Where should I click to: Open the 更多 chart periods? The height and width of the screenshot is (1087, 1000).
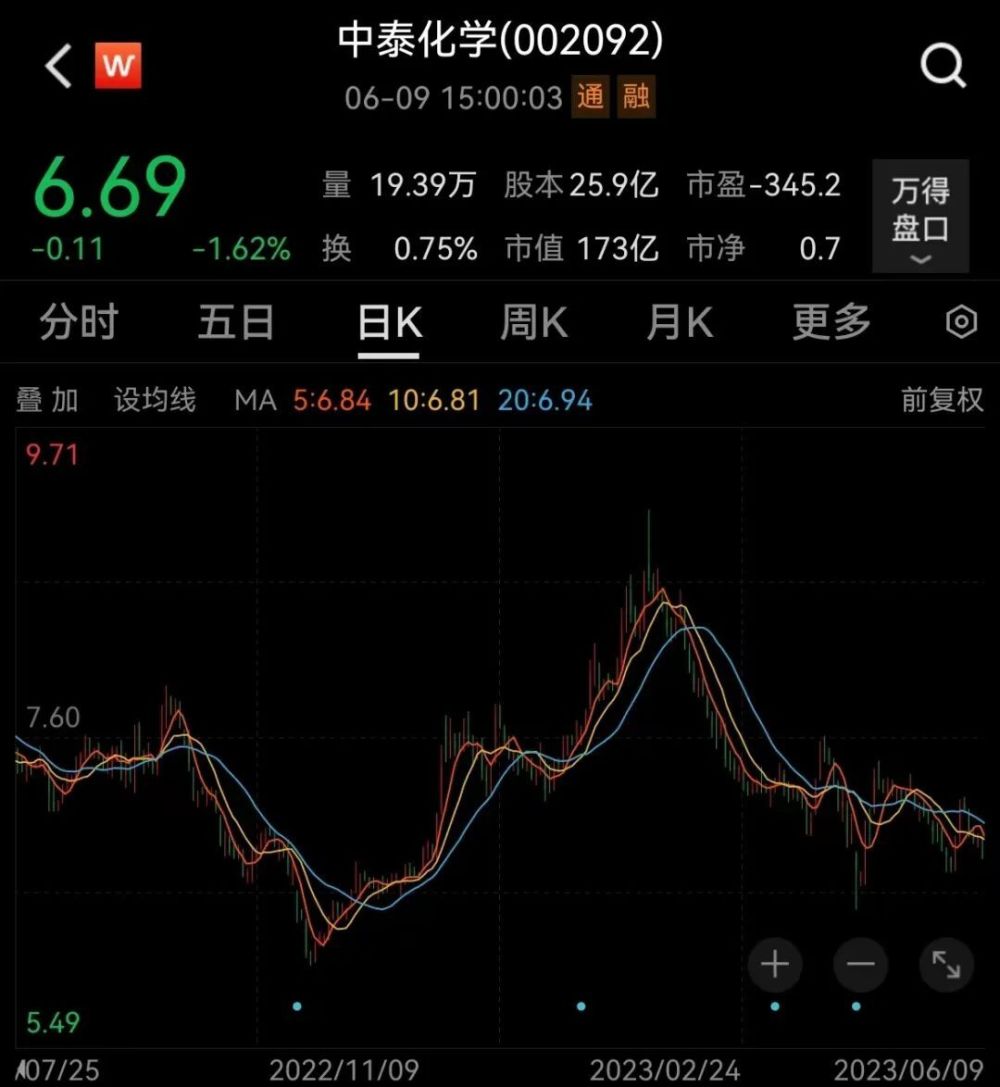[x=831, y=323]
